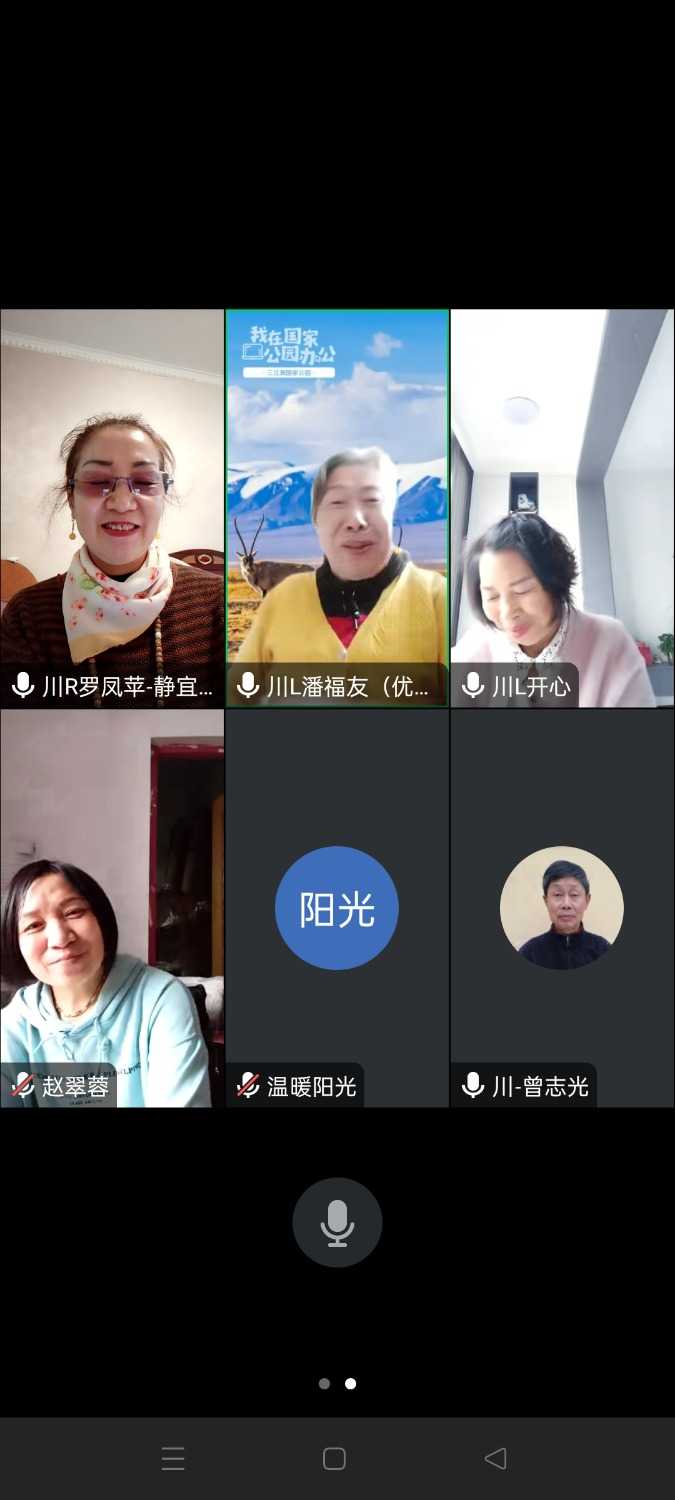Toggle the round microphone button
Screen dimensions: 675x1500
click(x=337, y=1223)
